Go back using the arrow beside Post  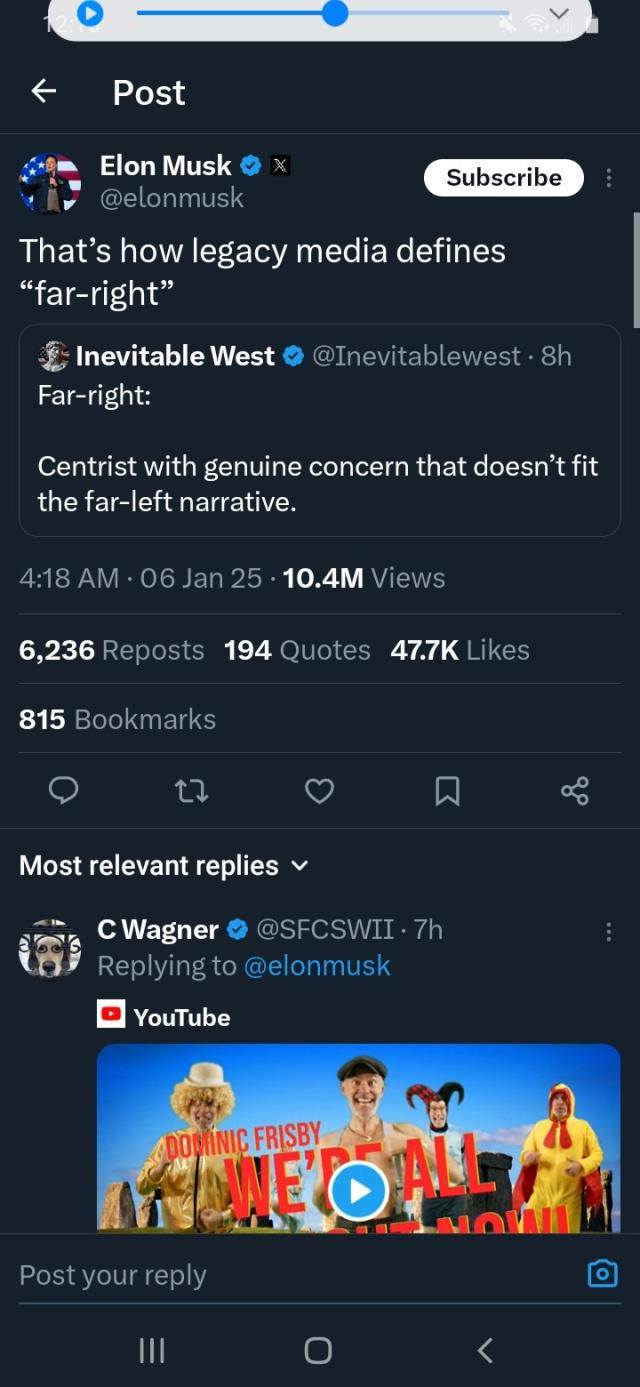click(43, 92)
